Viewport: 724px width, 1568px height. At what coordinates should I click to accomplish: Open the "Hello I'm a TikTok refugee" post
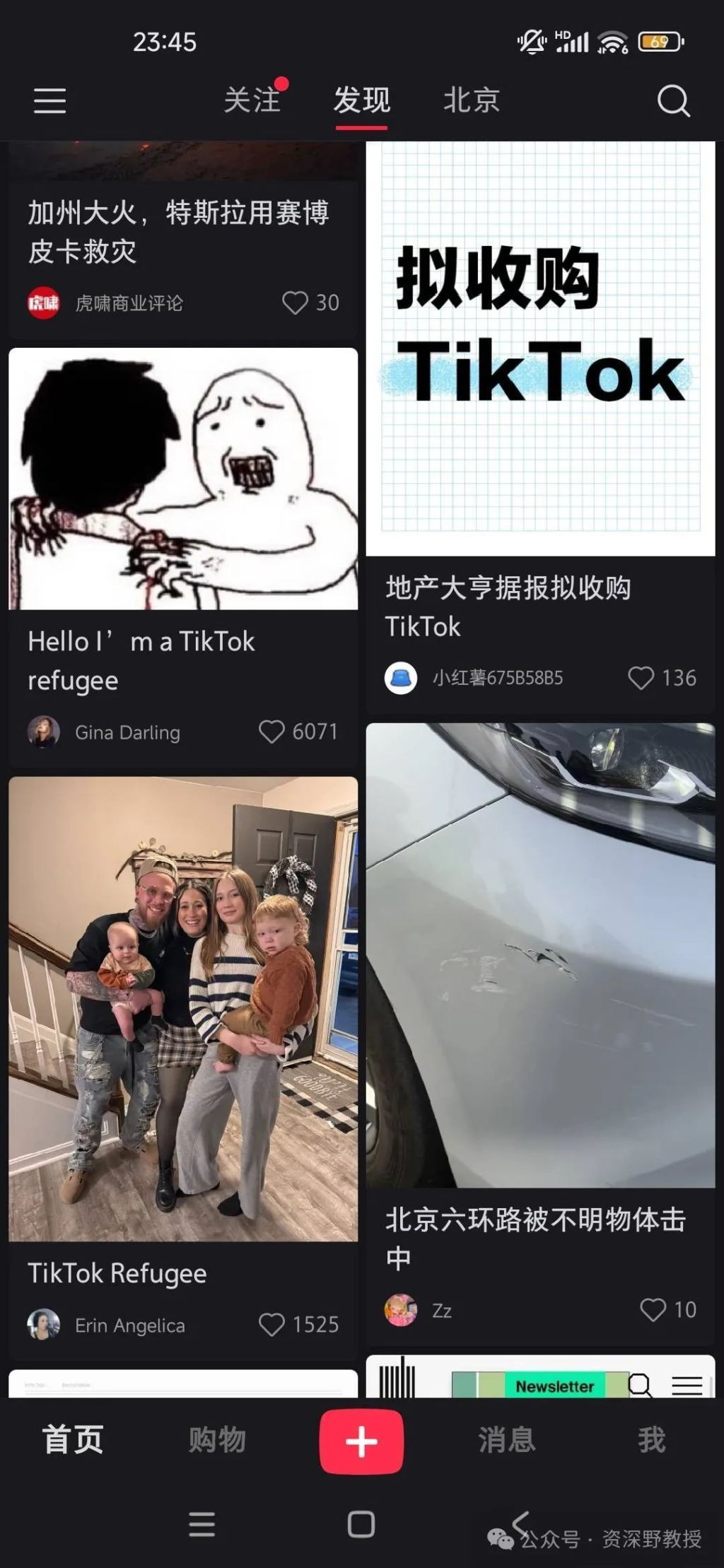pos(183,479)
